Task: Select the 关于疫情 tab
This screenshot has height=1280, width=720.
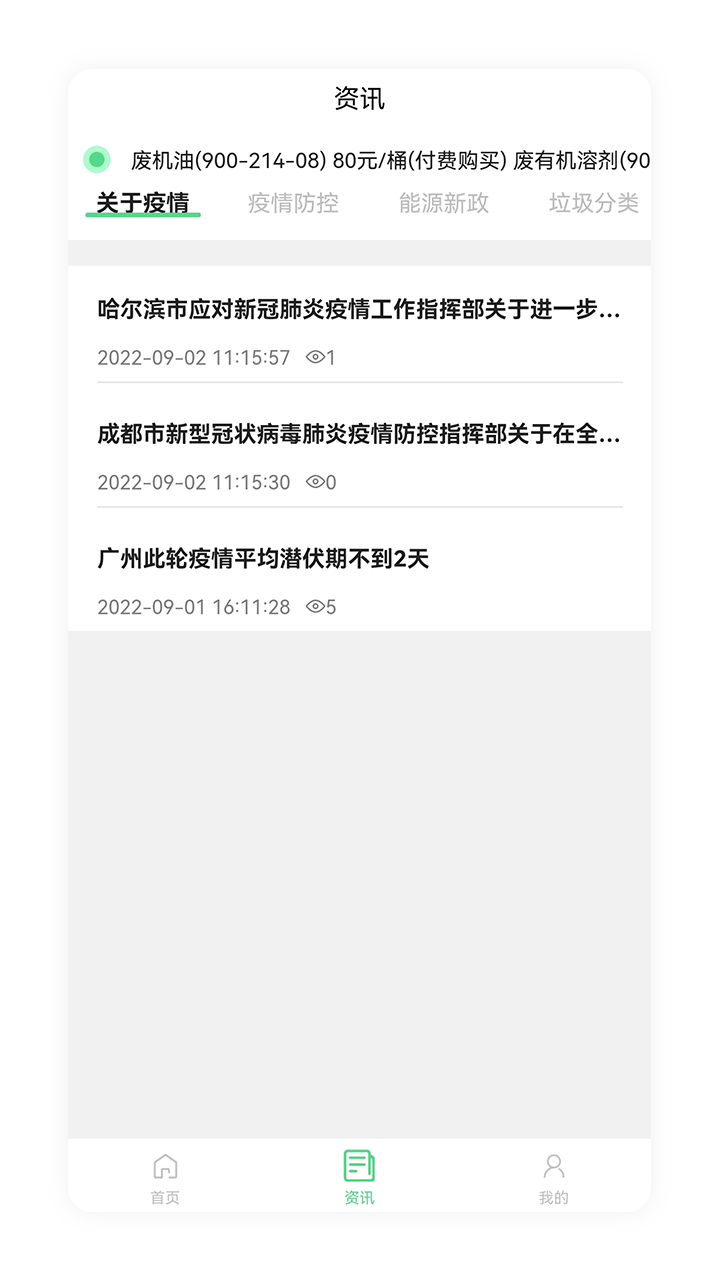Action: tap(143, 204)
